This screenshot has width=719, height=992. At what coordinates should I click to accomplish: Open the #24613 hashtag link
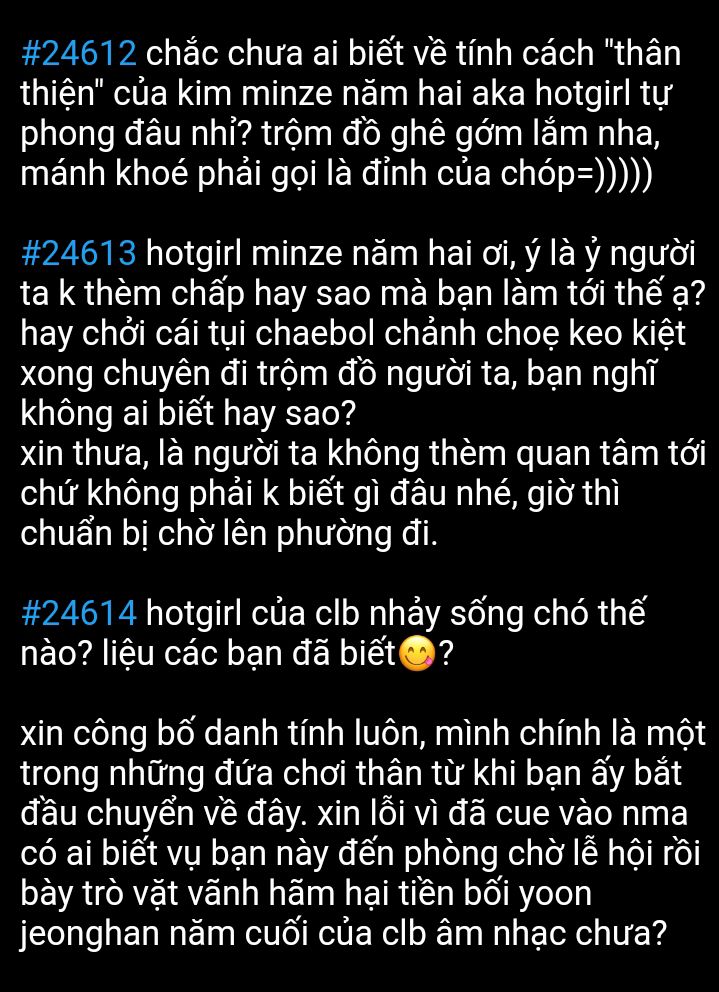pyautogui.click(x=78, y=254)
